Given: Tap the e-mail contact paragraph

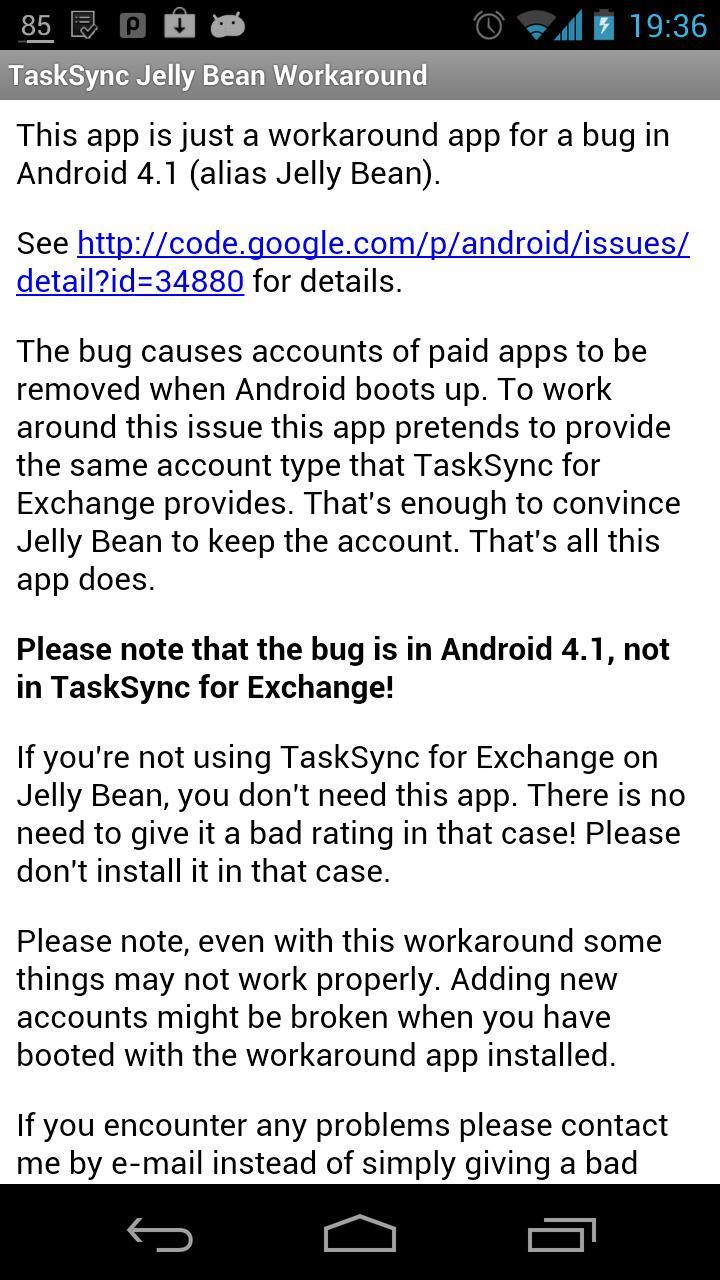Looking at the screenshot, I should [x=340, y=1144].
